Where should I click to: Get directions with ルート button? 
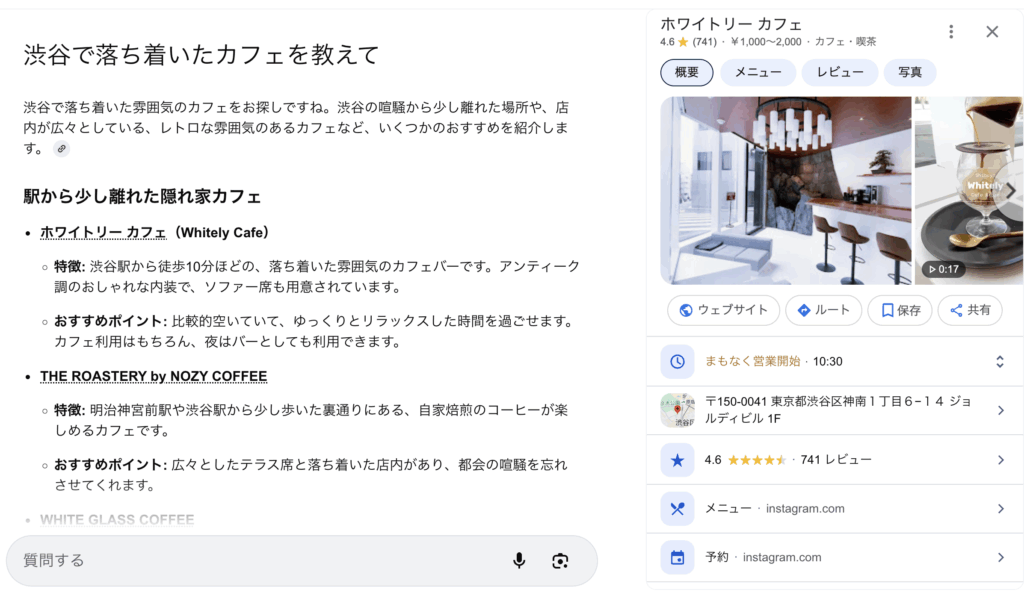tap(823, 310)
